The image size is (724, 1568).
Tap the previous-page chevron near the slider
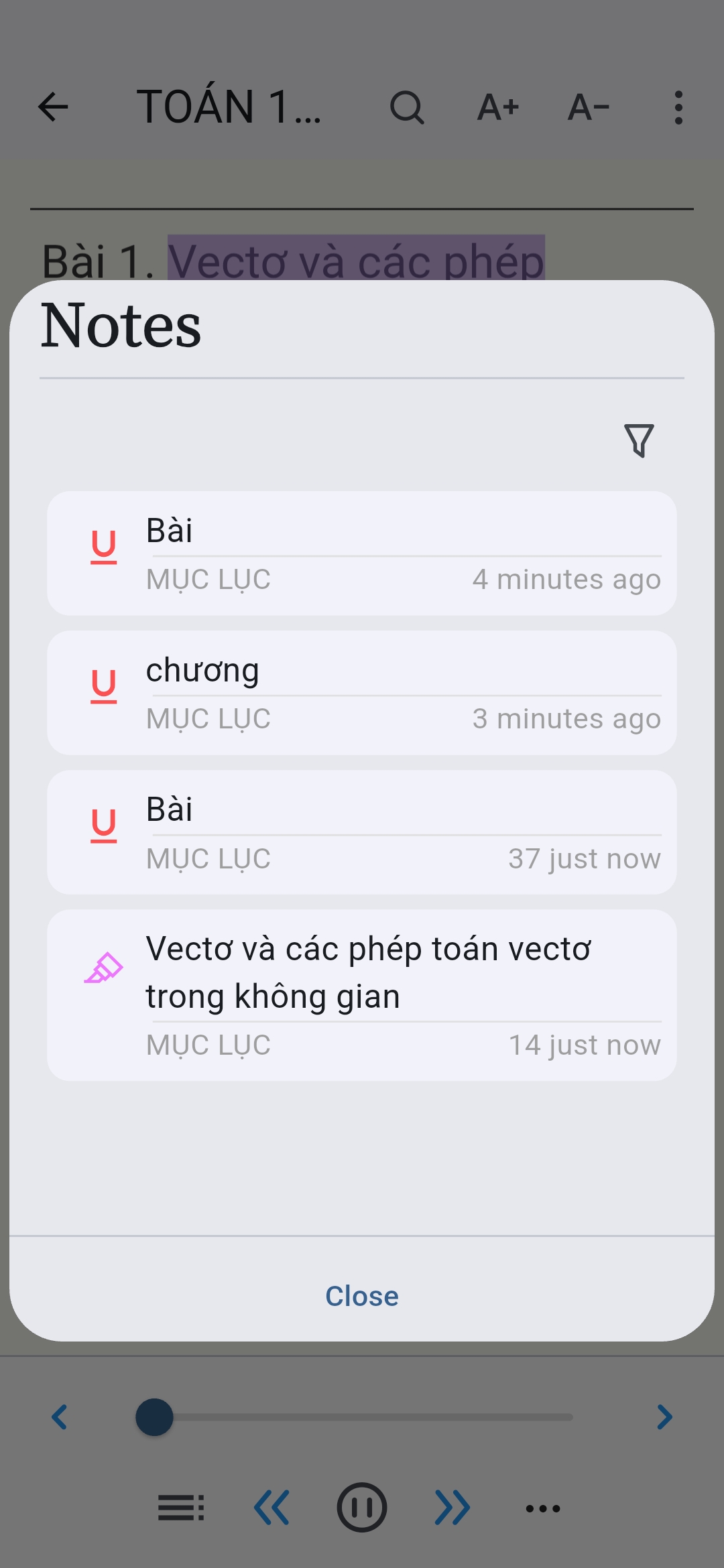(59, 1417)
